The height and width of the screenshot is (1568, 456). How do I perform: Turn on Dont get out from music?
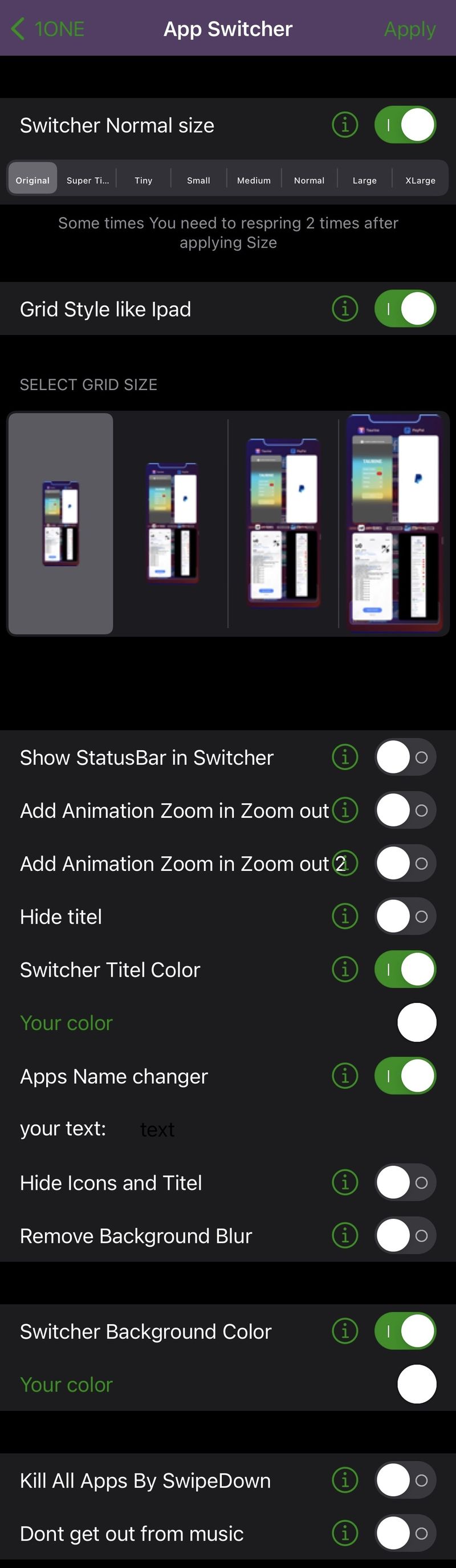click(405, 1533)
